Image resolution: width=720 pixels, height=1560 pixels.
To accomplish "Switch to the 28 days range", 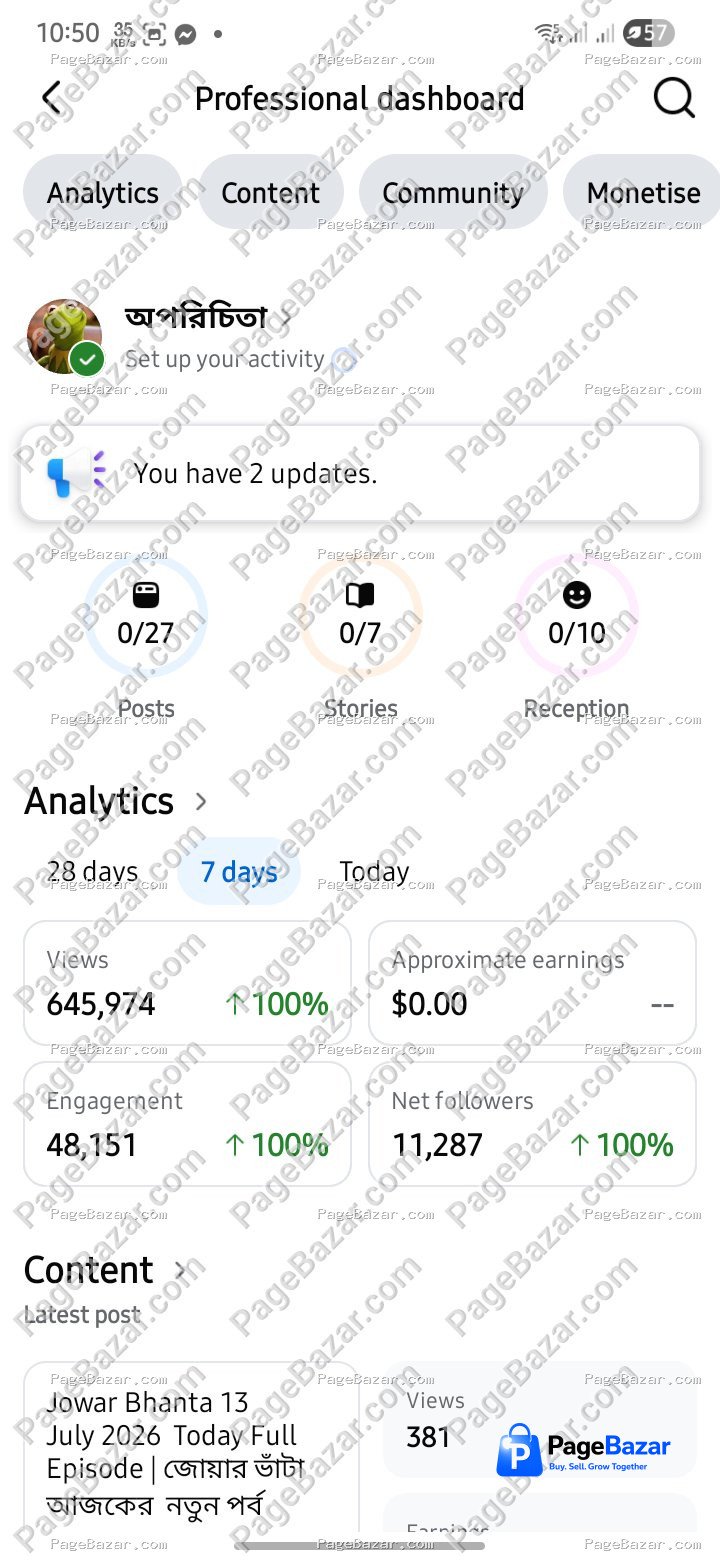I will [x=93, y=872].
